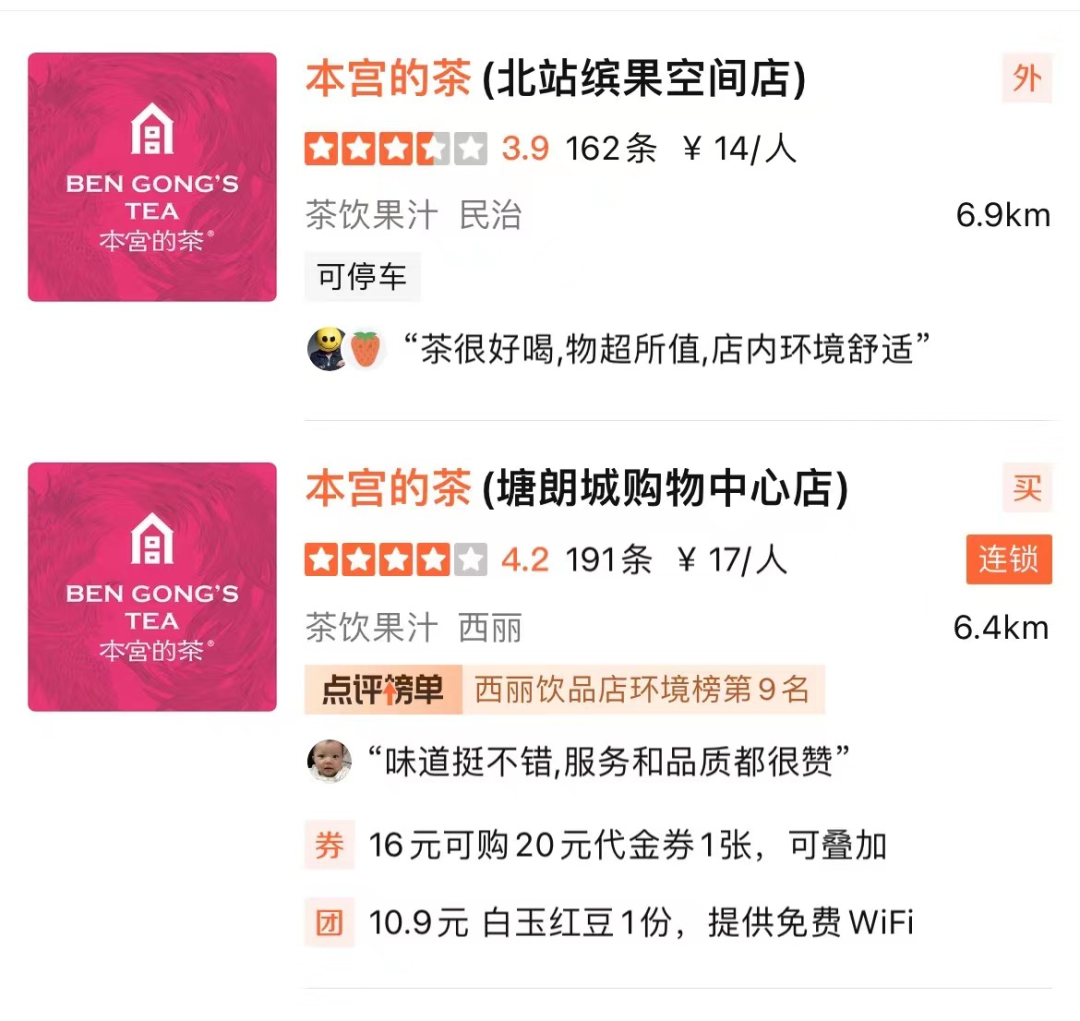Open 本宫的茶 塘朗城购物中心店 listing

pos(576,489)
